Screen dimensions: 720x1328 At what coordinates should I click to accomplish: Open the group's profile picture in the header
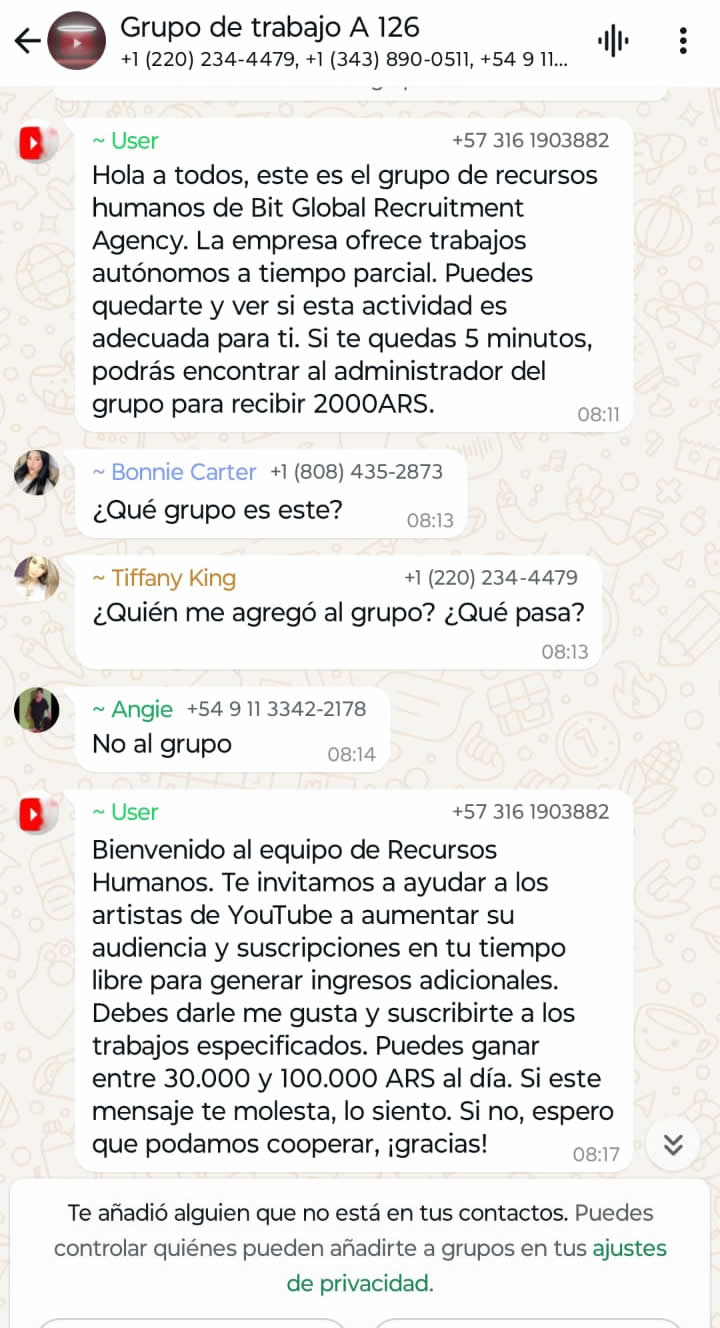(x=77, y=41)
